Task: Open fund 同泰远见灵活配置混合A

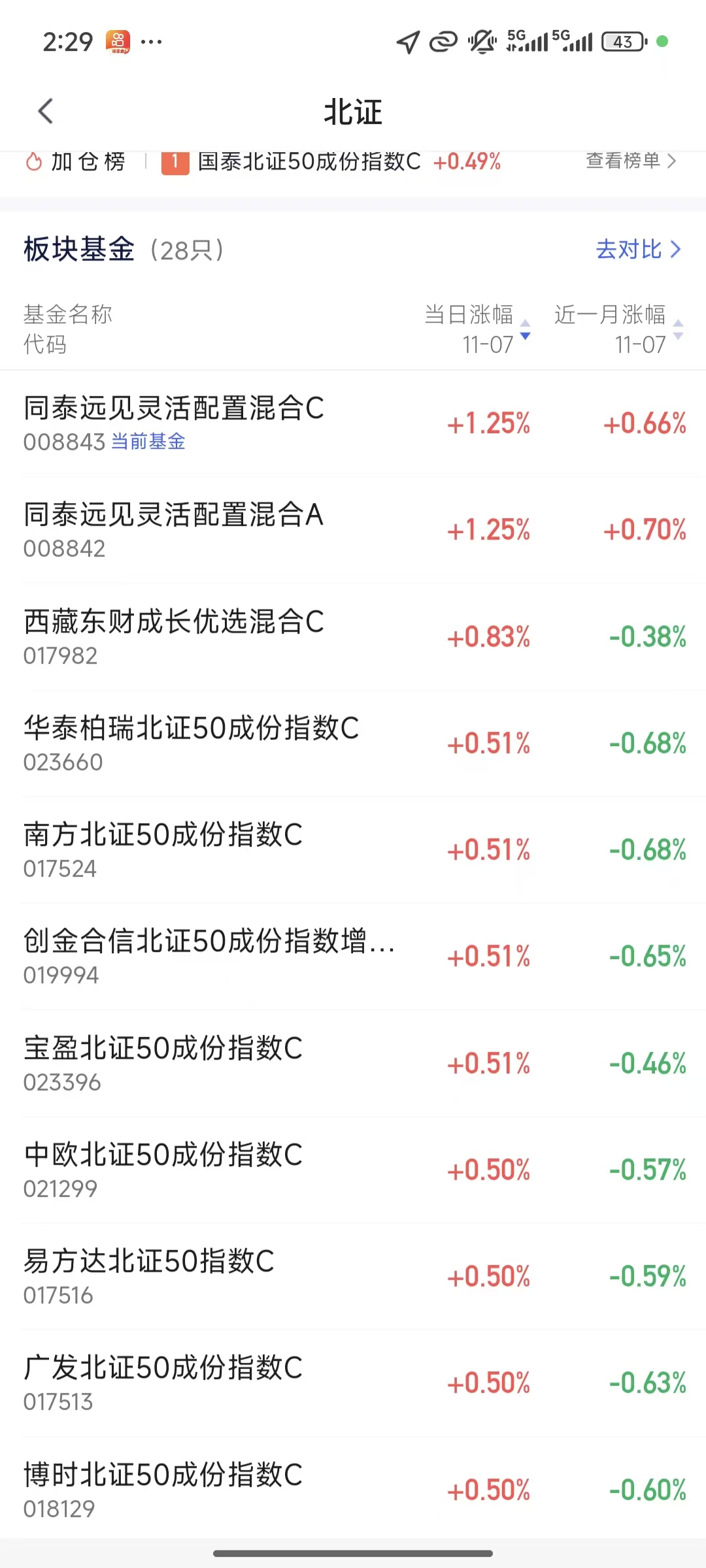Action: [174, 529]
